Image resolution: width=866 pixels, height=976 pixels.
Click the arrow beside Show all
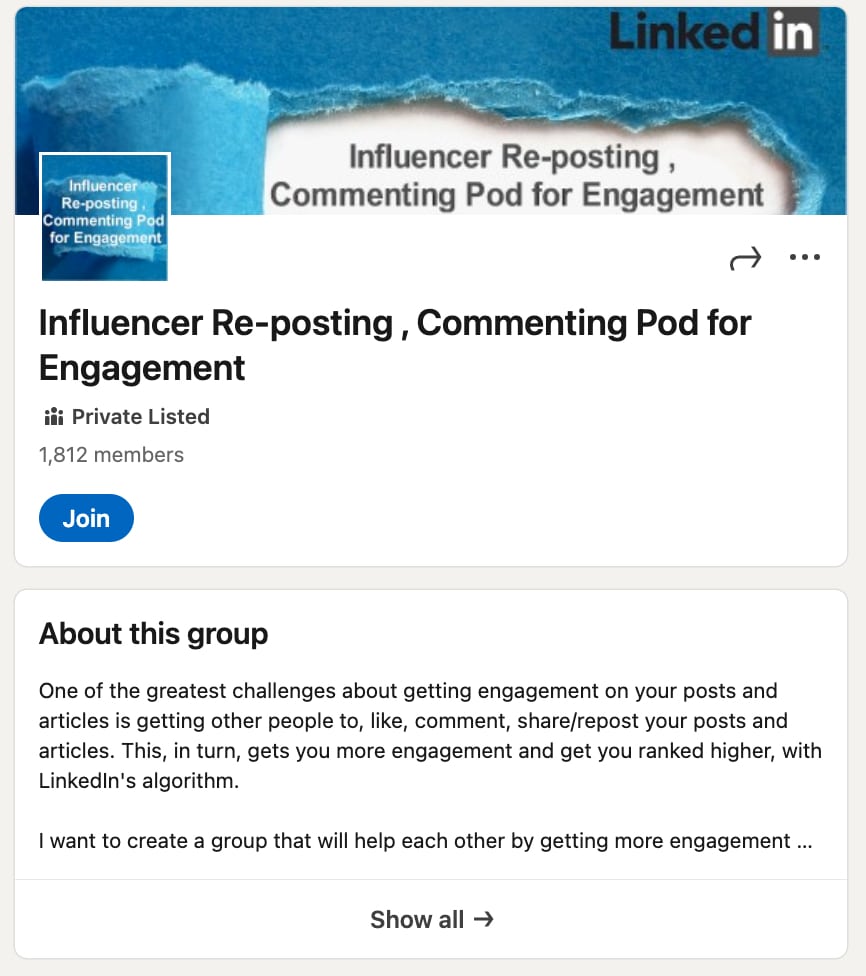pyautogui.click(x=487, y=919)
